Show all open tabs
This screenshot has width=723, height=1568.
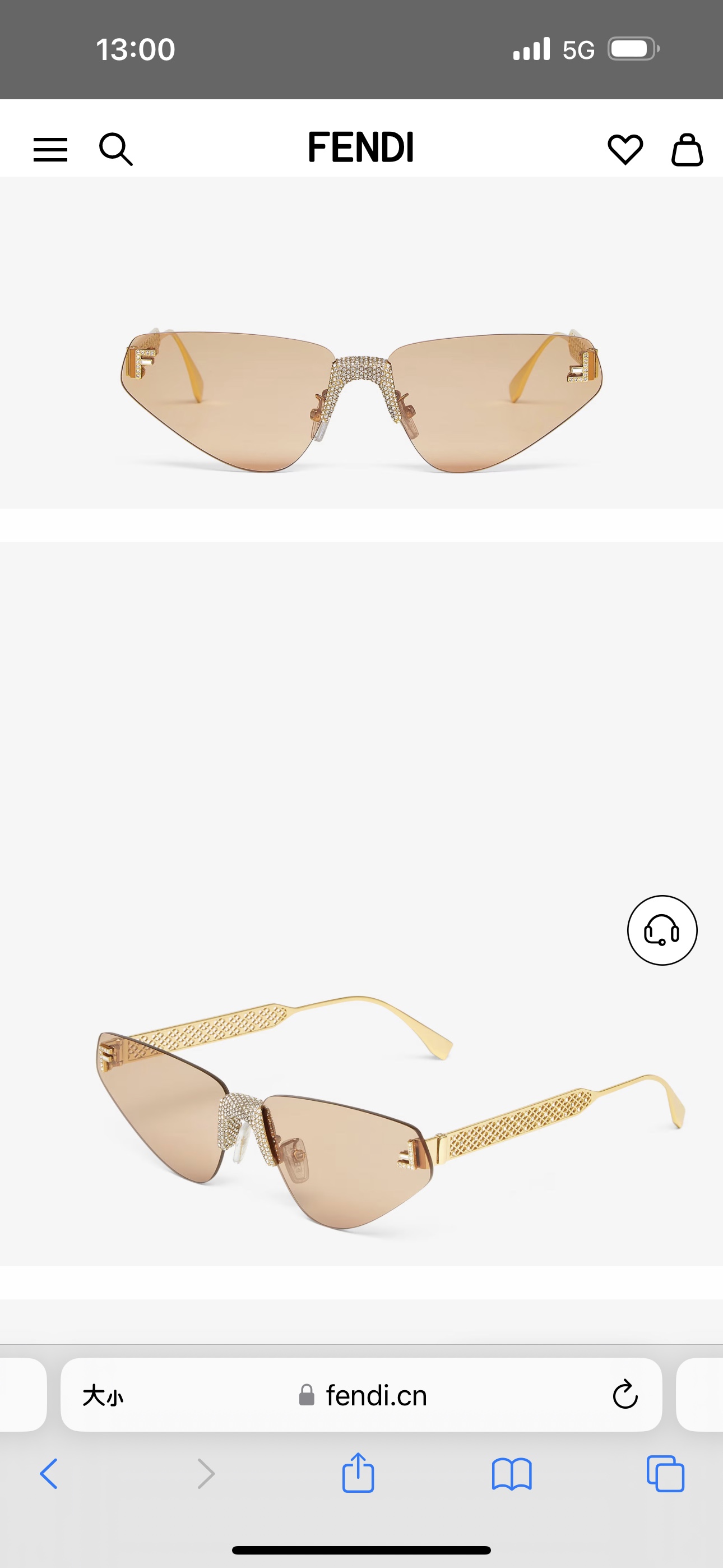click(x=665, y=1474)
